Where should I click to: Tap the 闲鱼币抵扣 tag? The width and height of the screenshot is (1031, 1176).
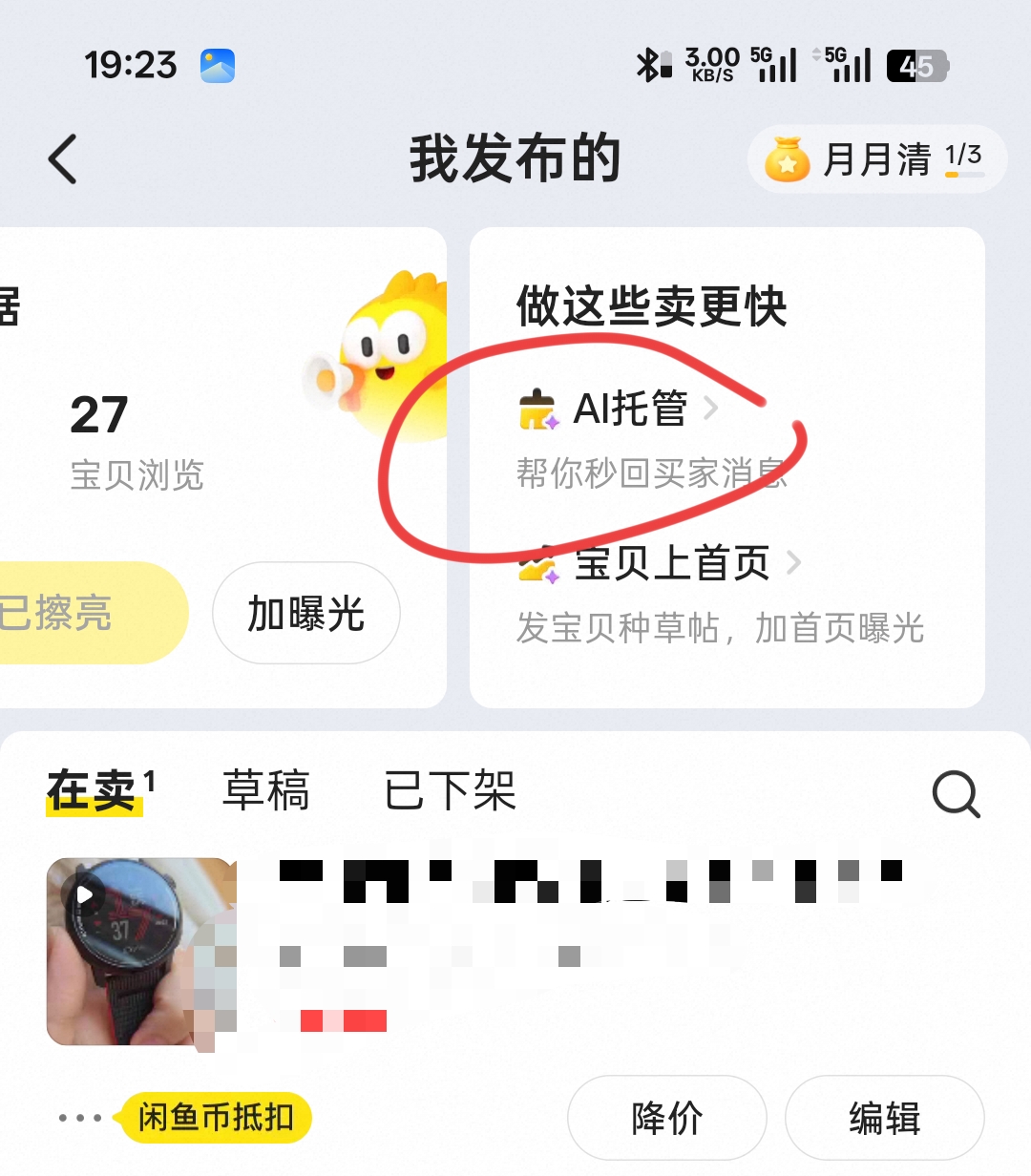(216, 1118)
